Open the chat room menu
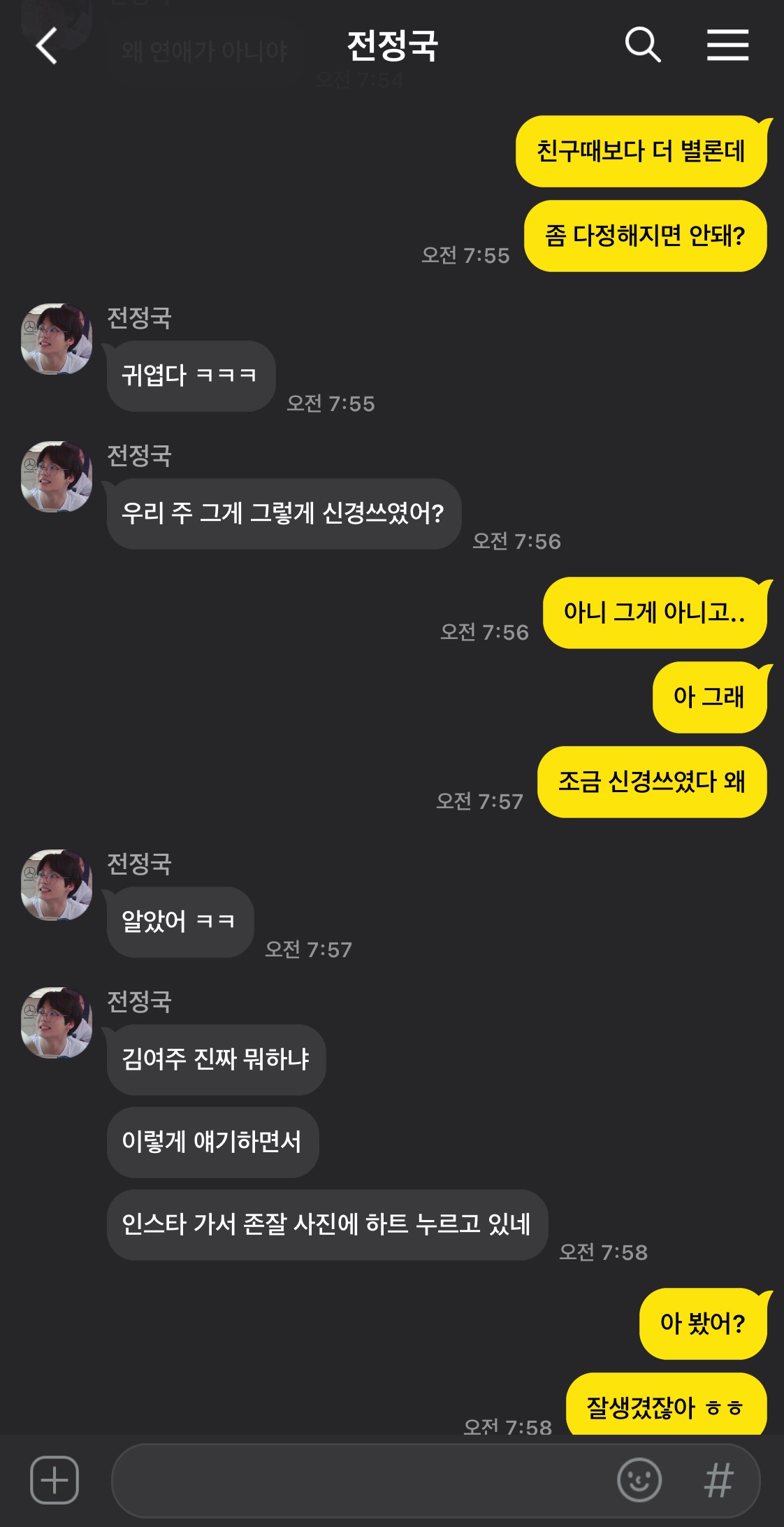The height and width of the screenshot is (1527, 784). (727, 46)
